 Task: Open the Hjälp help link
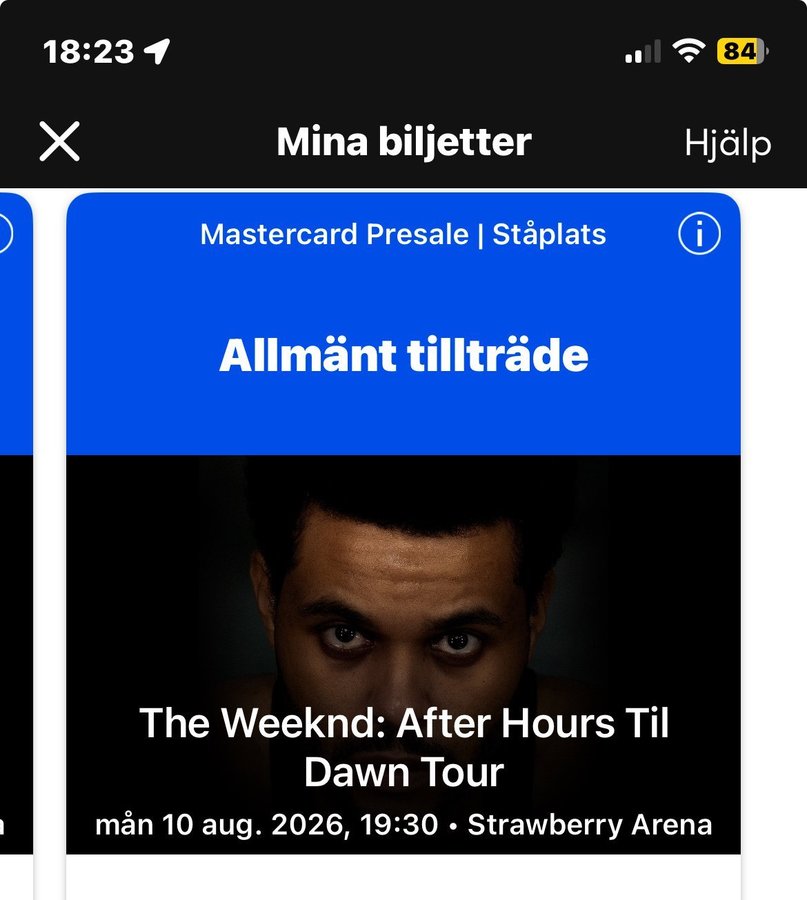point(727,143)
